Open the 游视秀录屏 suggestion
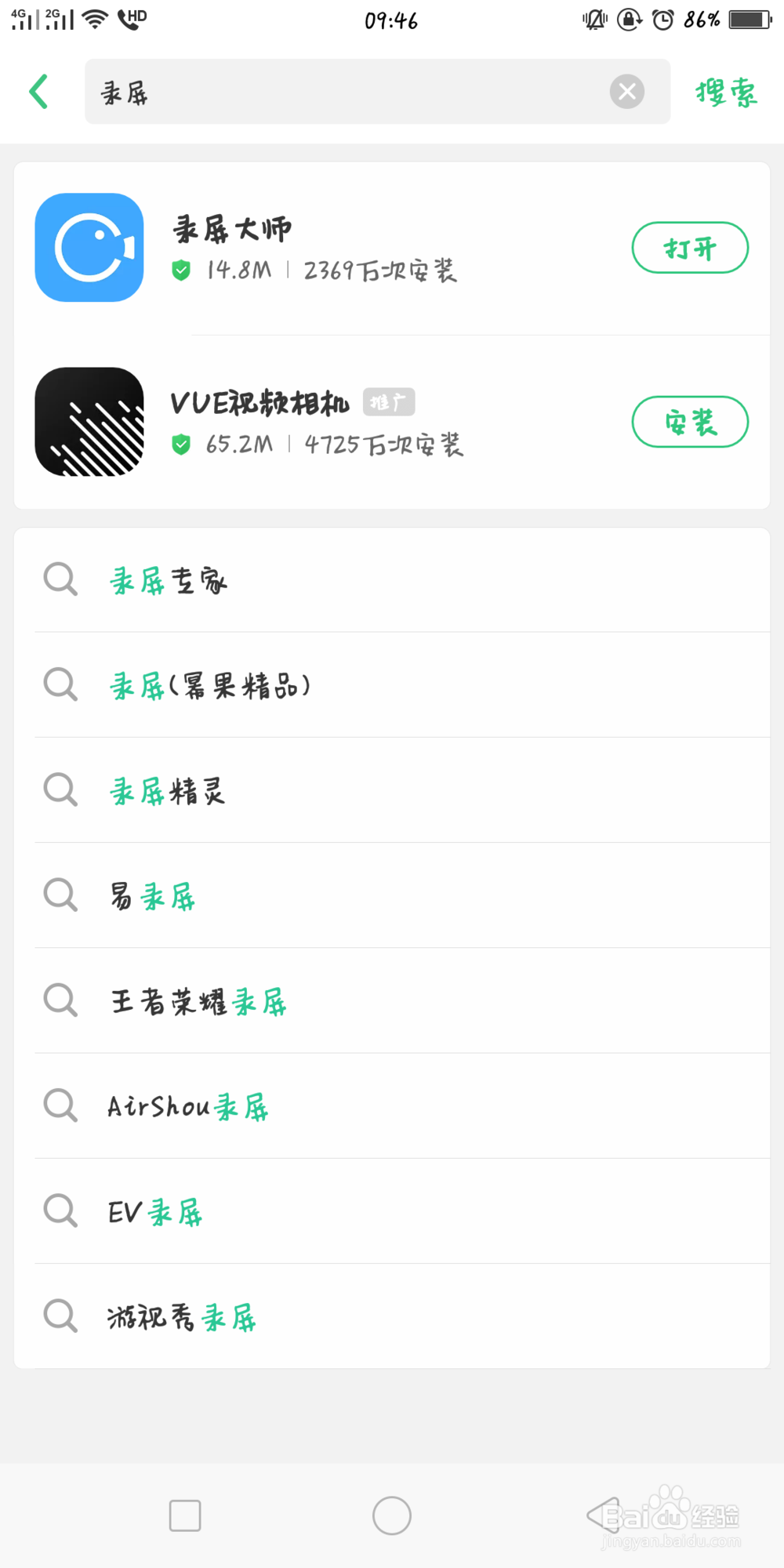This screenshot has height=1568, width=784. click(x=180, y=1316)
